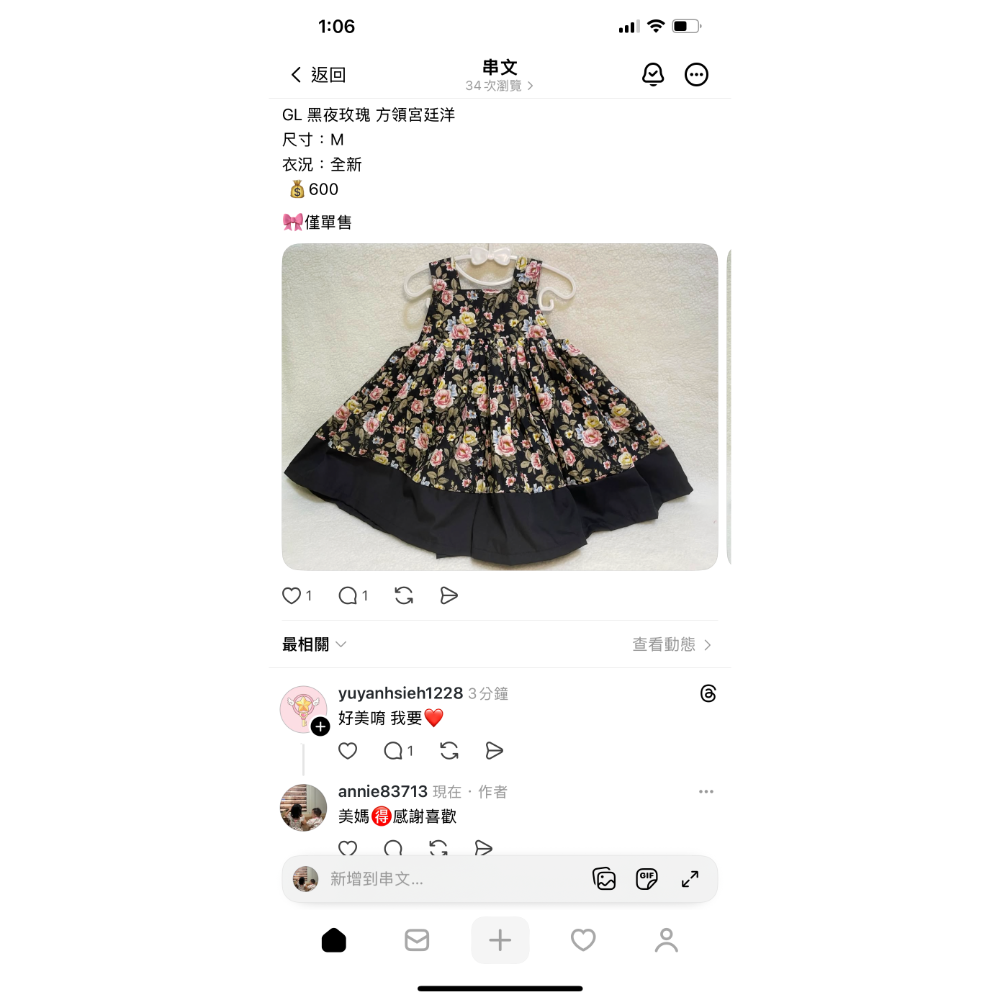Tap the 新增到串文 reply field
Viewport: 1000px width, 1000px height.
(x=450, y=879)
